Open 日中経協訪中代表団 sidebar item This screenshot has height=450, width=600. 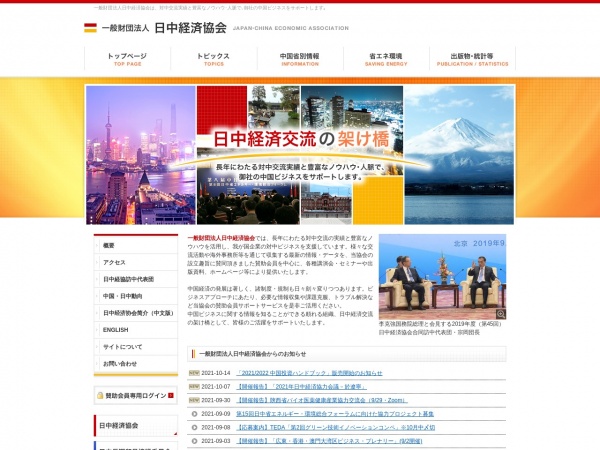135,279
